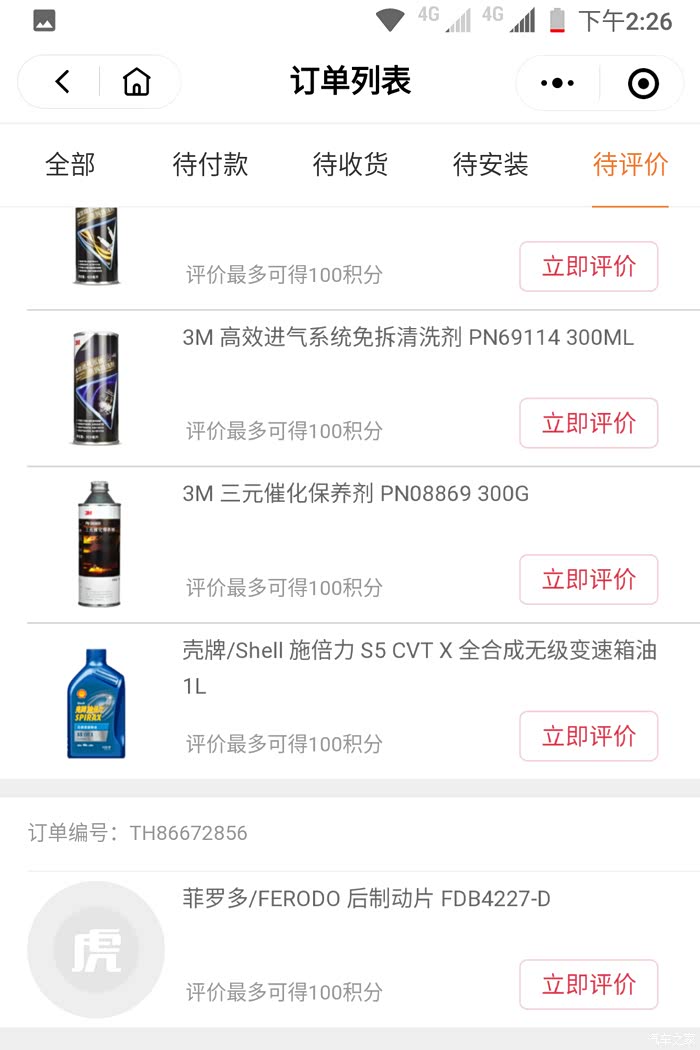Tap 立即评价 for 3M 高效进气系统清洗剂
The height and width of the screenshot is (1050, 700).
tap(588, 423)
